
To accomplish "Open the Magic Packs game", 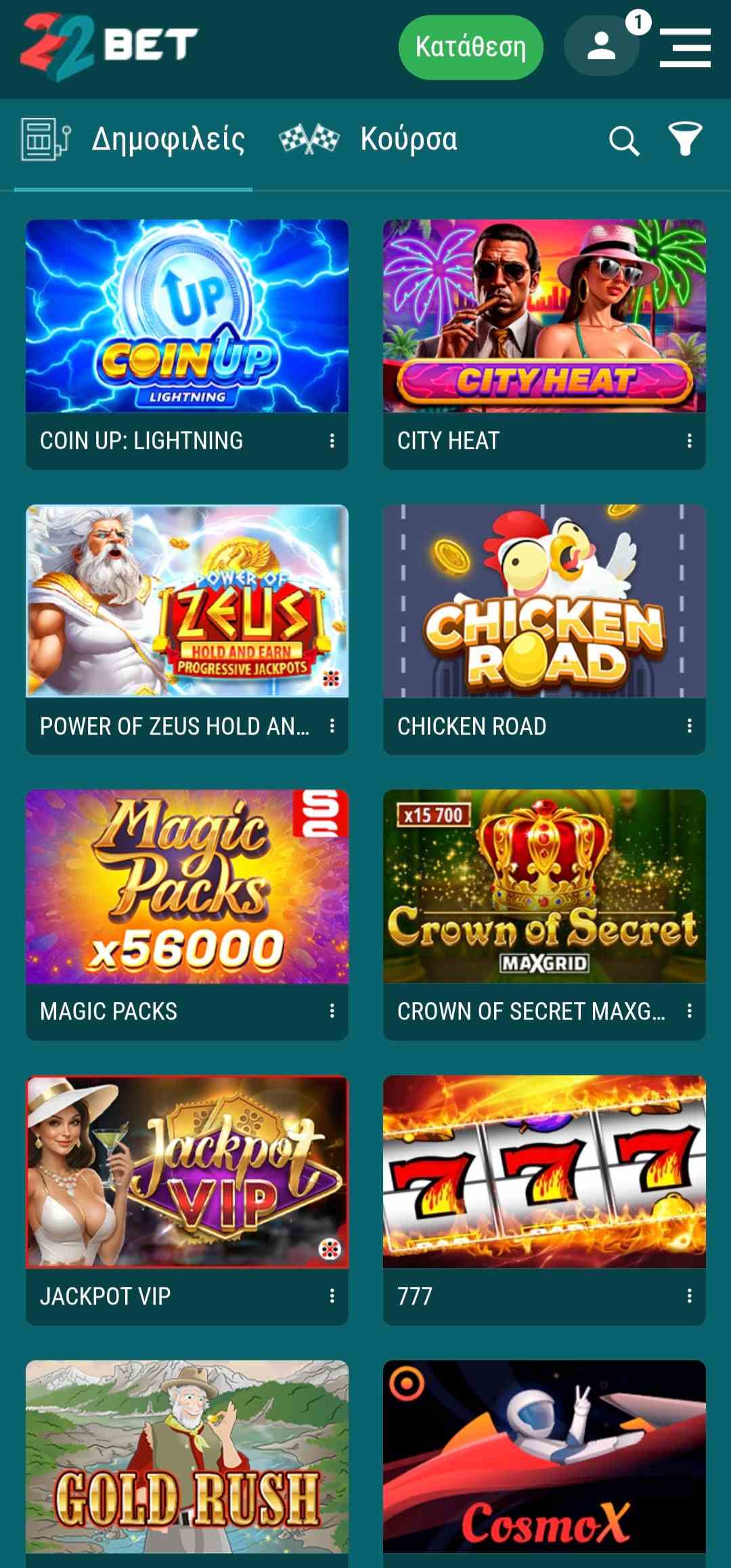I will [x=187, y=886].
